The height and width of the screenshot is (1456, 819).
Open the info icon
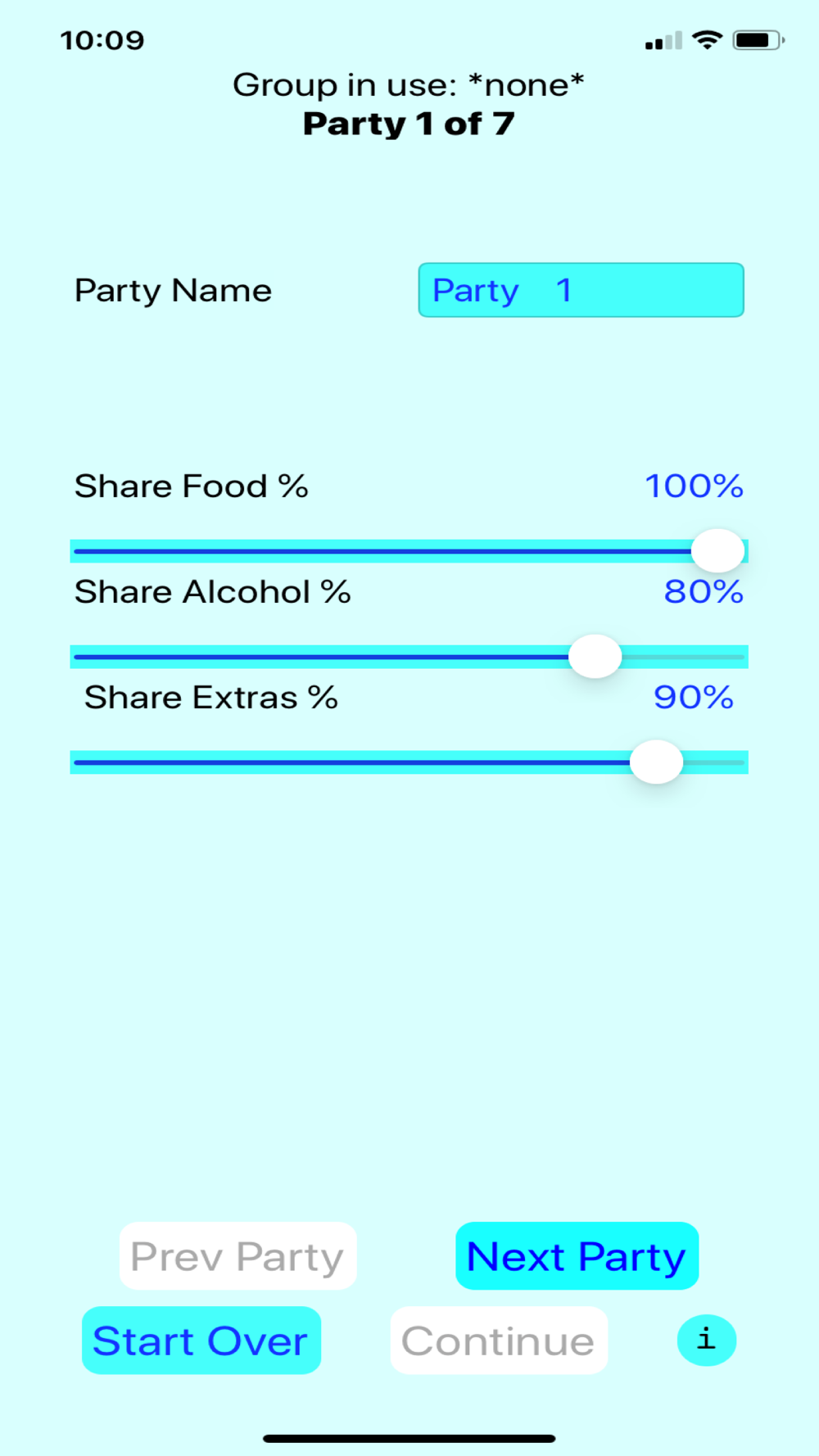(x=707, y=1341)
